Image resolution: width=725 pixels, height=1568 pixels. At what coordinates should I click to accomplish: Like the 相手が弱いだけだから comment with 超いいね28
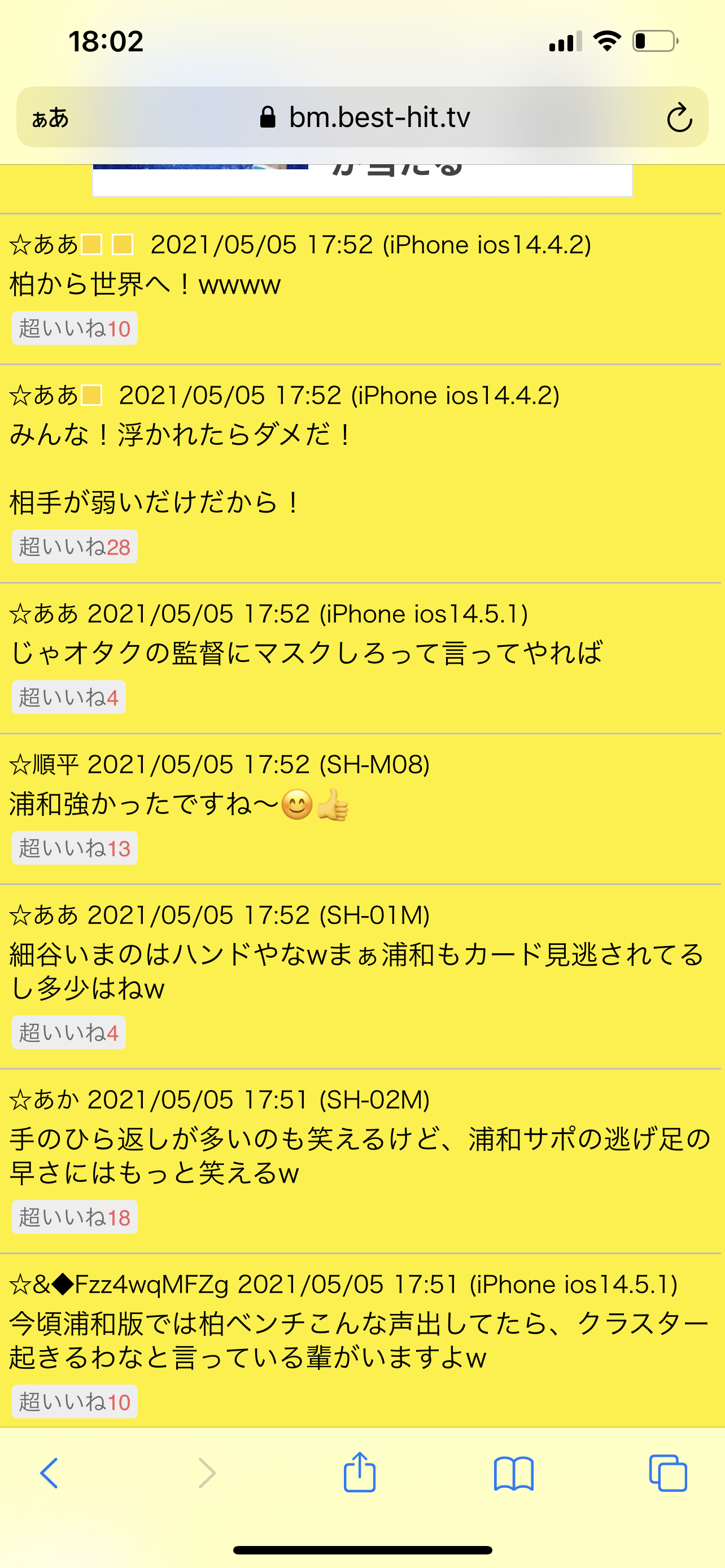75,546
